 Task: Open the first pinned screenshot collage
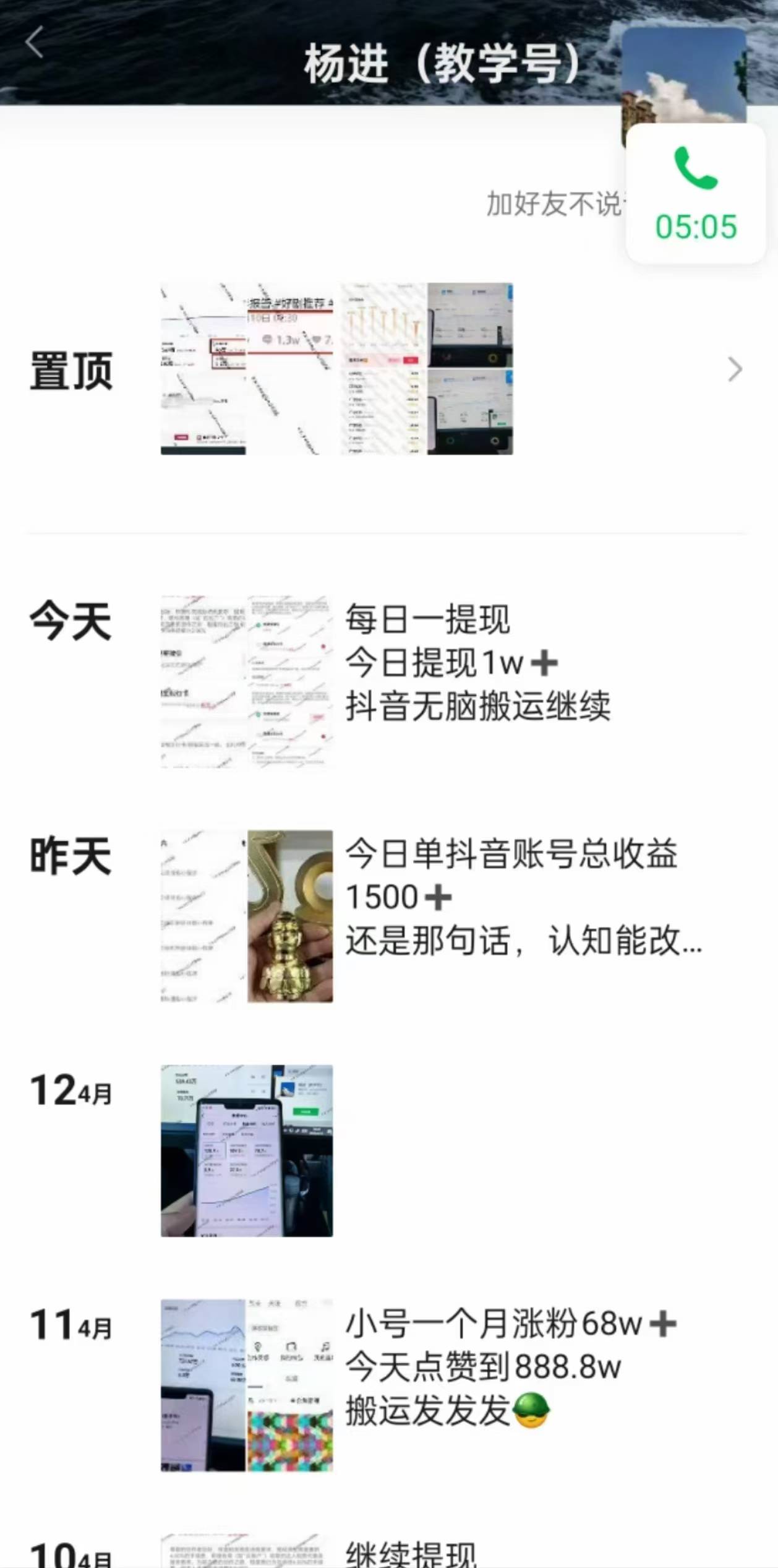(x=247, y=369)
